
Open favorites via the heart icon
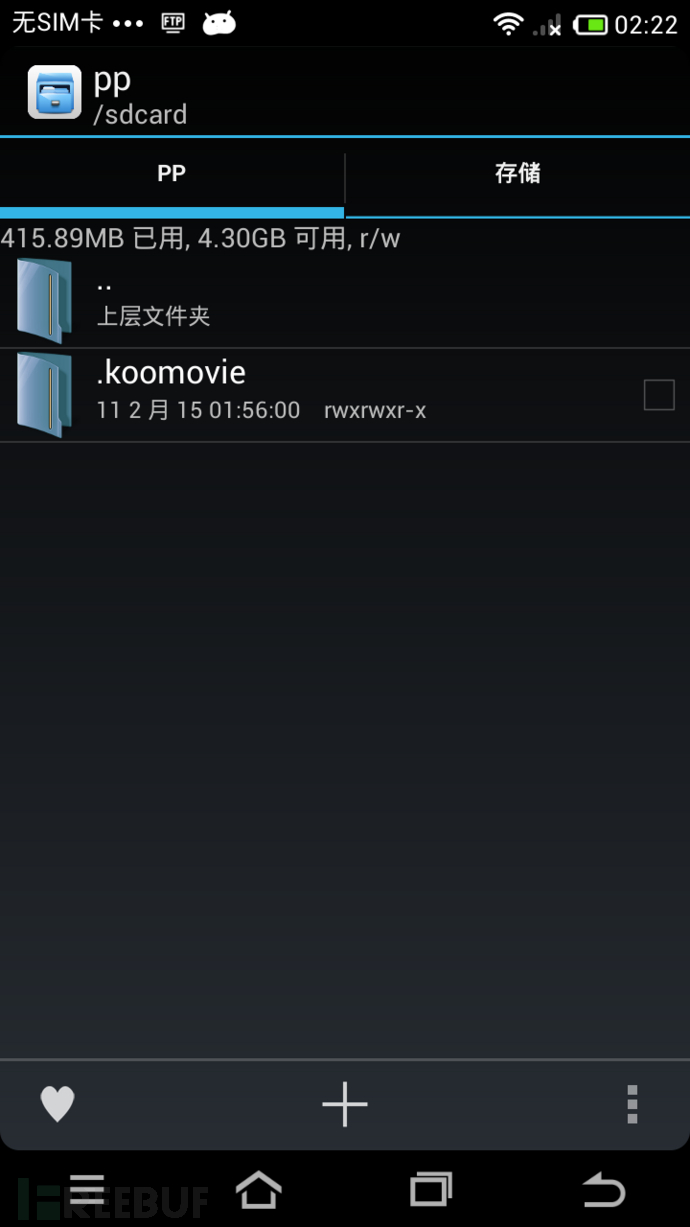(57, 1104)
